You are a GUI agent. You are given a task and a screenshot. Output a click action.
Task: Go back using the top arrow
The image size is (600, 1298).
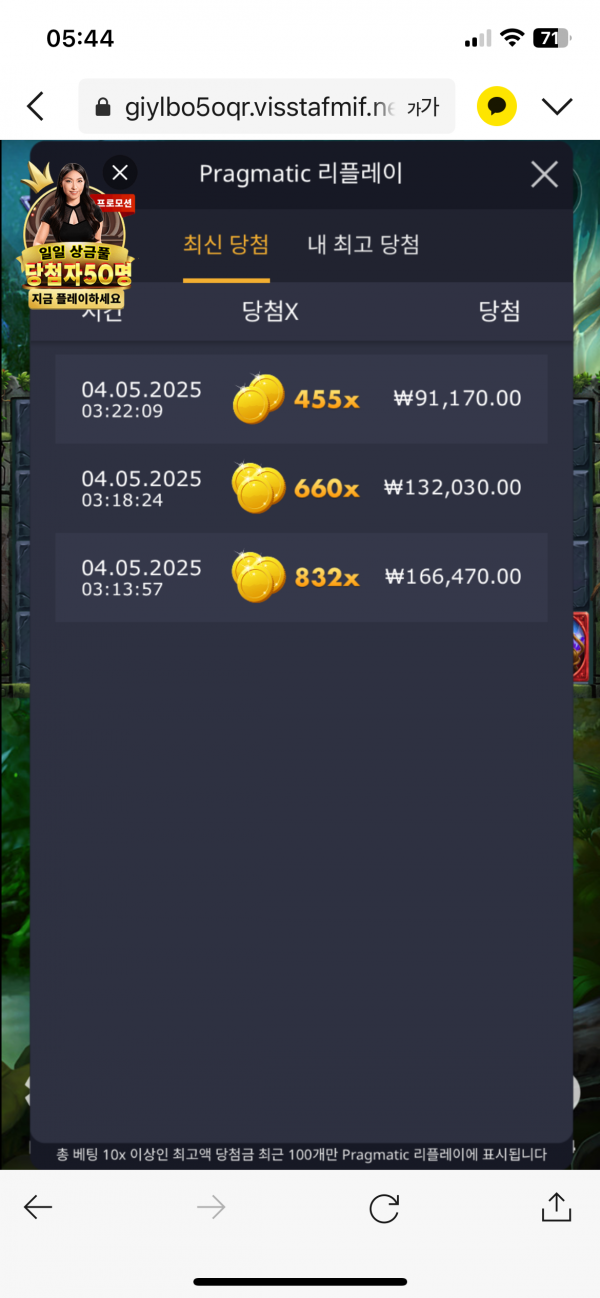click(36, 106)
